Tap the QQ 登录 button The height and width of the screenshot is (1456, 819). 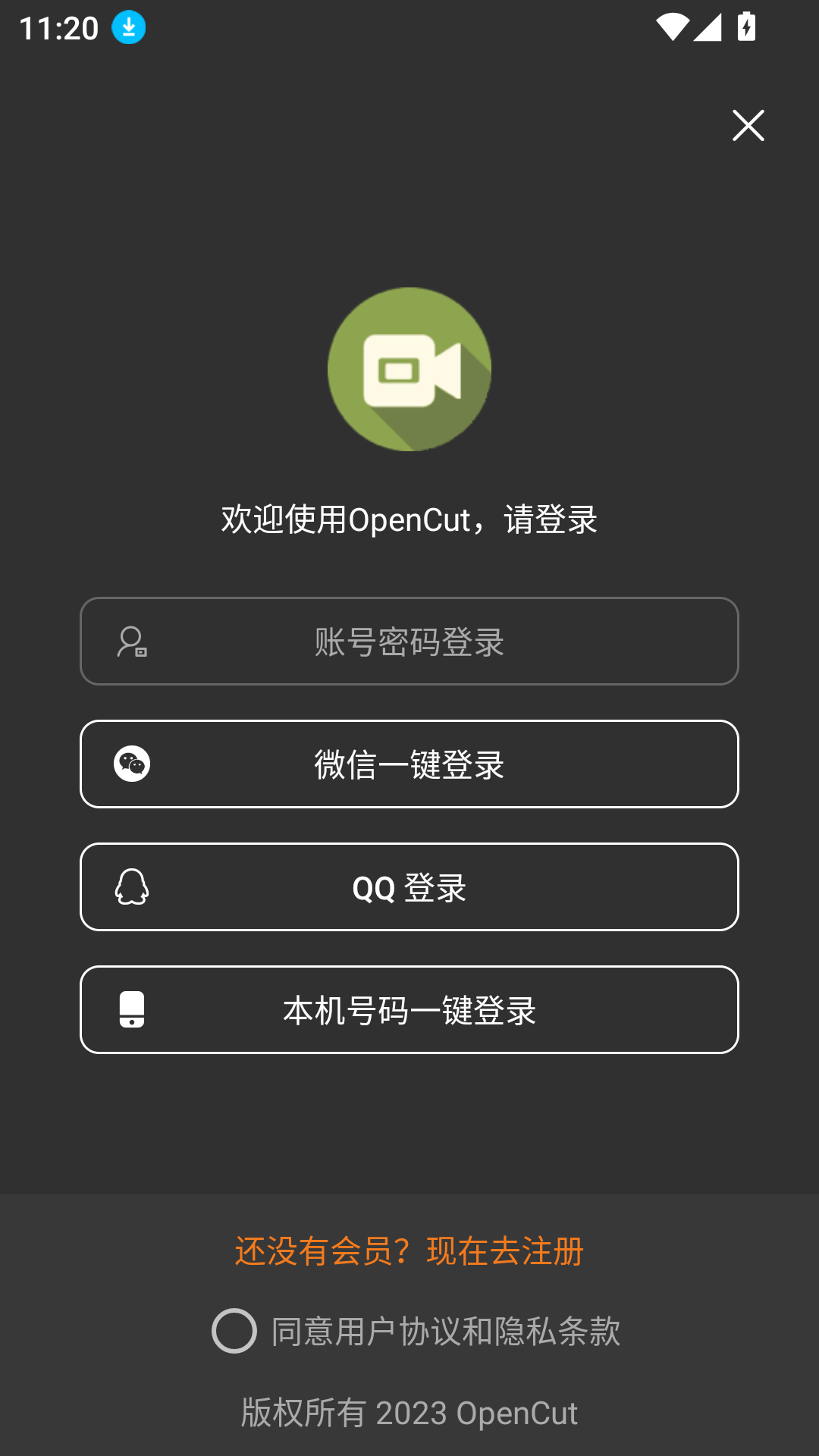click(x=409, y=887)
